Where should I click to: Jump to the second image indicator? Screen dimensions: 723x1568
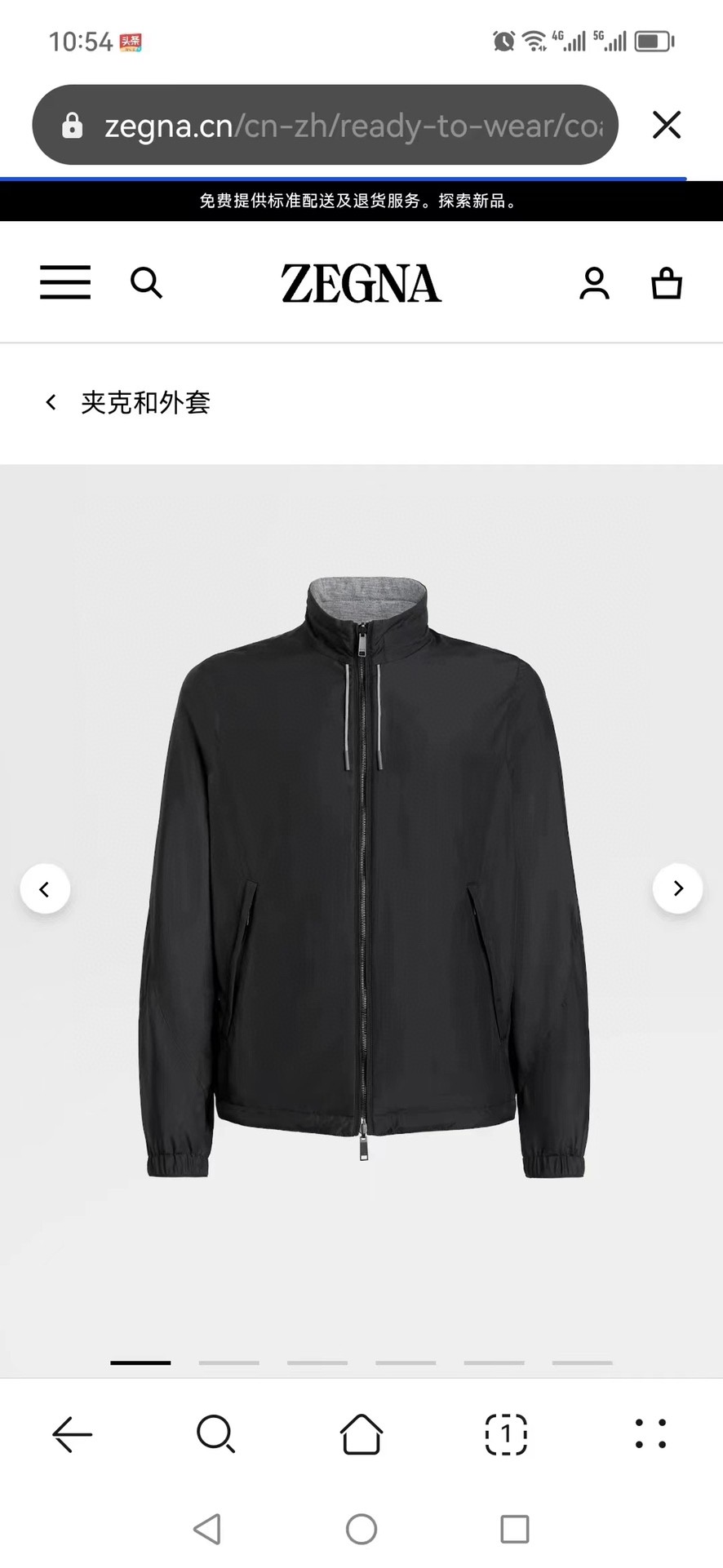click(x=229, y=1362)
